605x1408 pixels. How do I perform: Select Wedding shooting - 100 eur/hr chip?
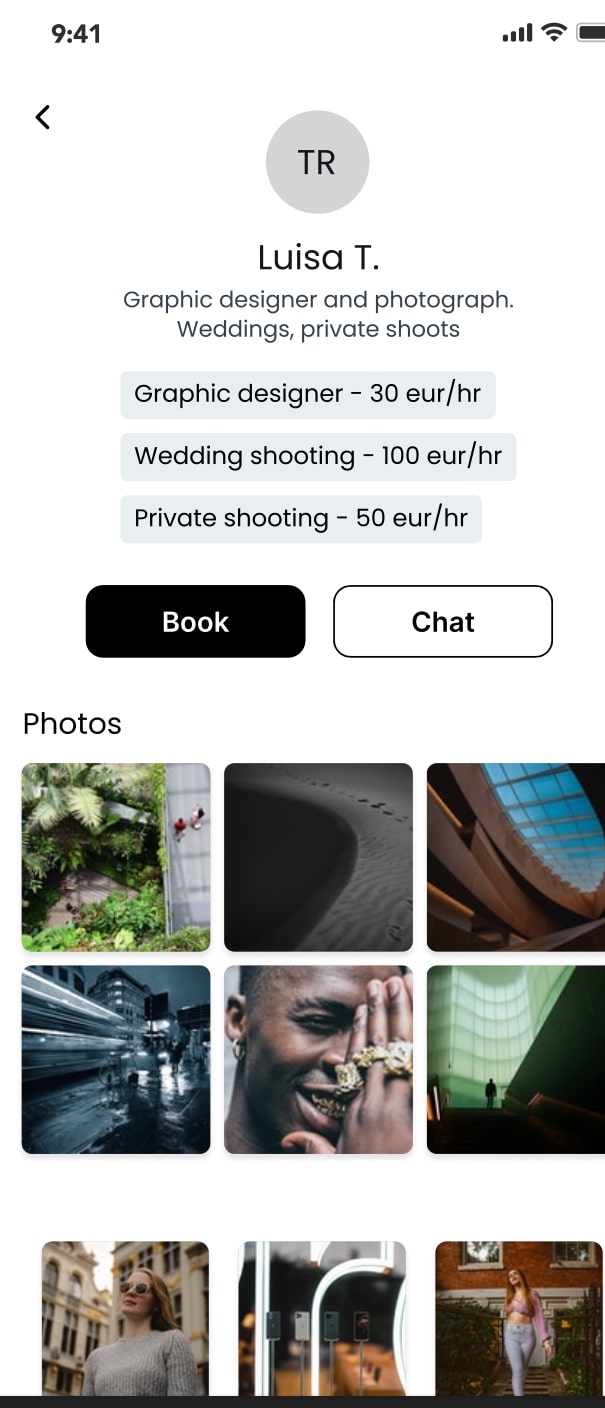317,456
